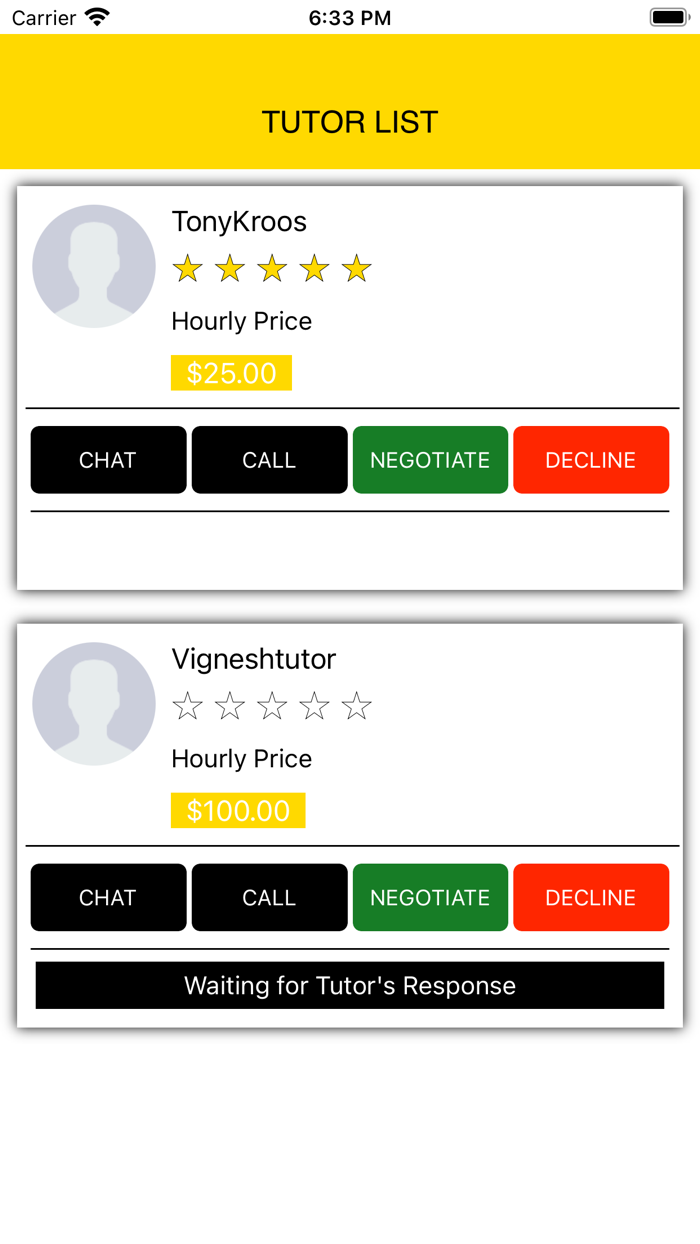View TonyKroos's profile picture
The image size is (700, 1244).
[94, 266]
